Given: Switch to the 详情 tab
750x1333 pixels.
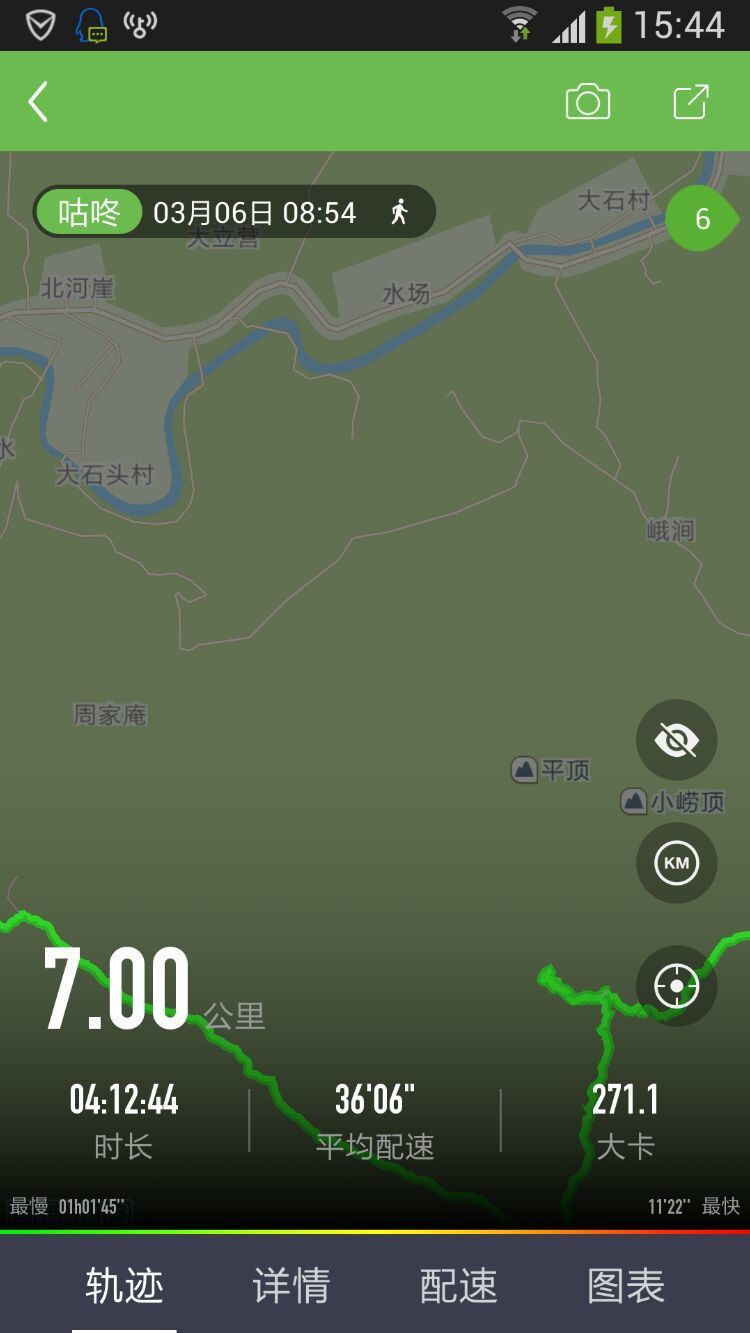Looking at the screenshot, I should point(291,1286).
